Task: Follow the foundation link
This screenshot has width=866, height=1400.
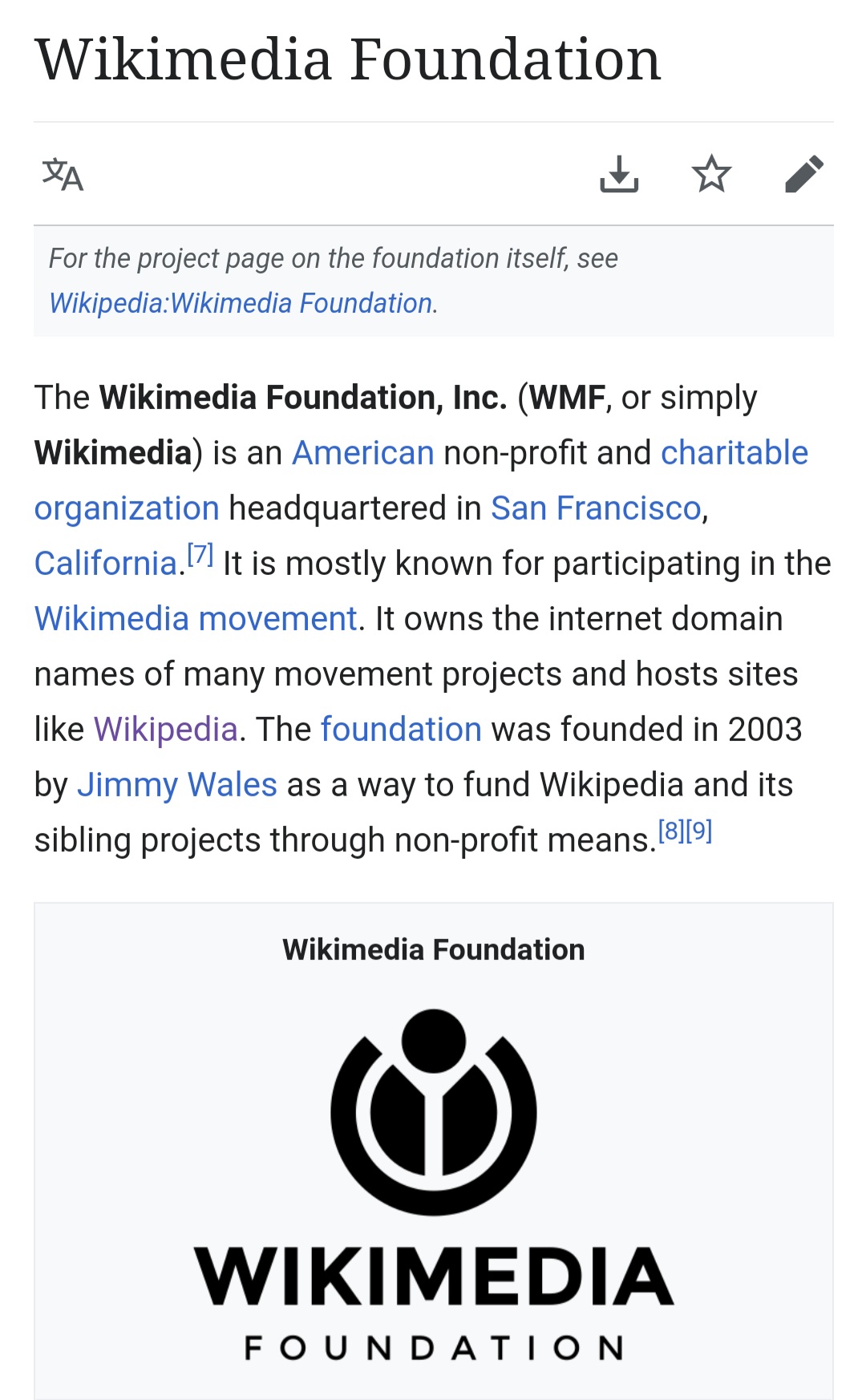Action: pos(401,730)
